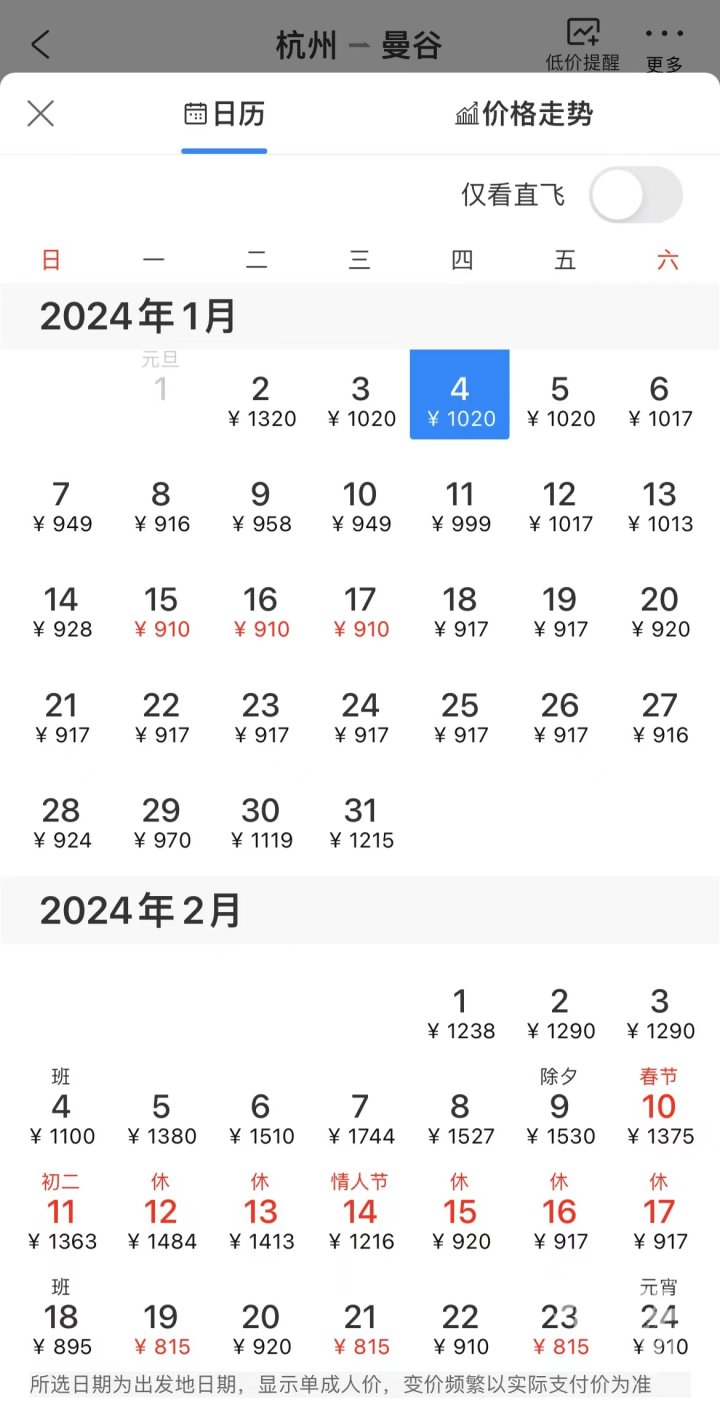Open the 更多 three-dot menu
This screenshot has height=1408, width=720.
click(x=664, y=38)
